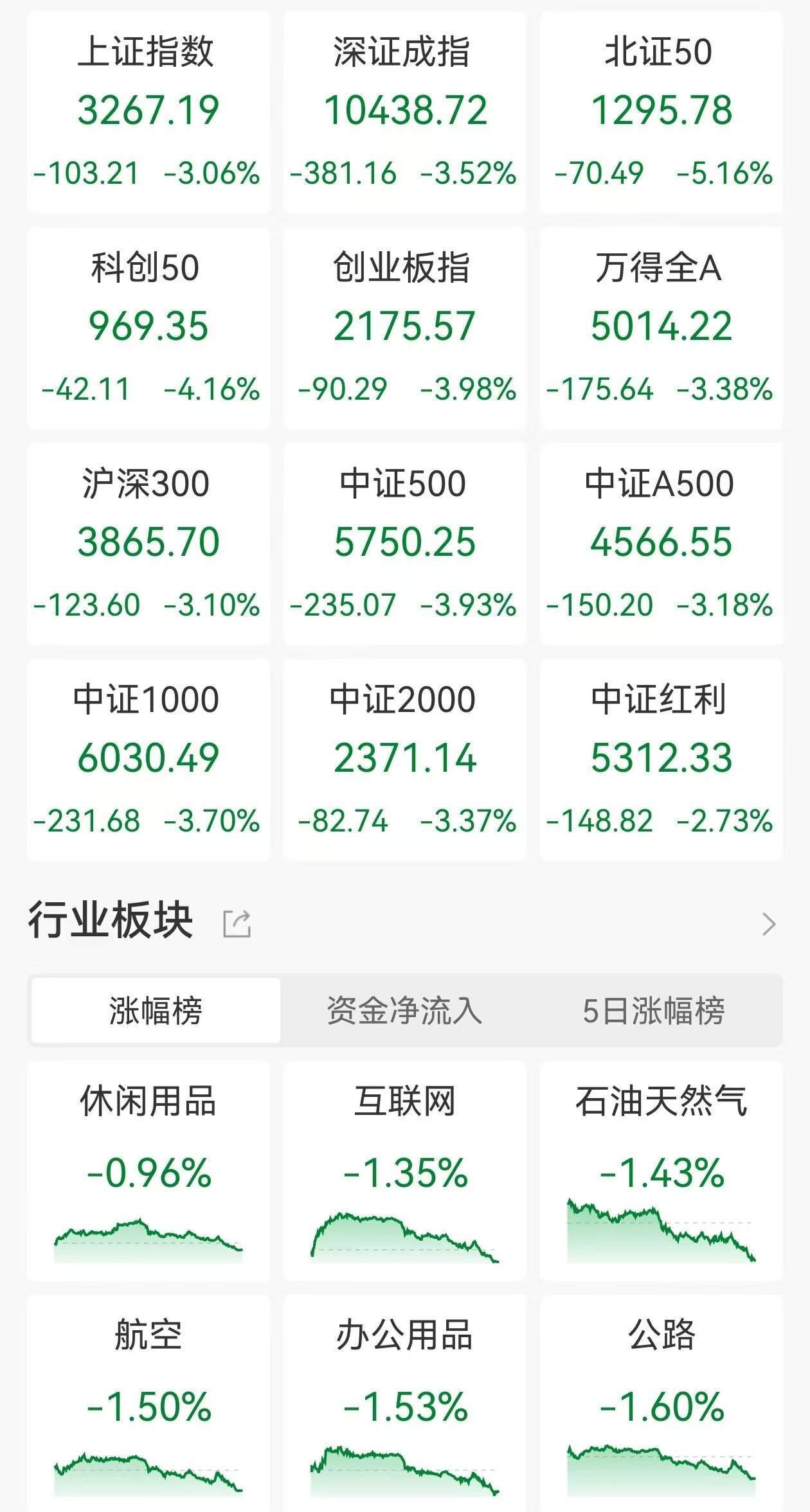Open the 科创50 index card
810x1512 pixels.
(149, 325)
